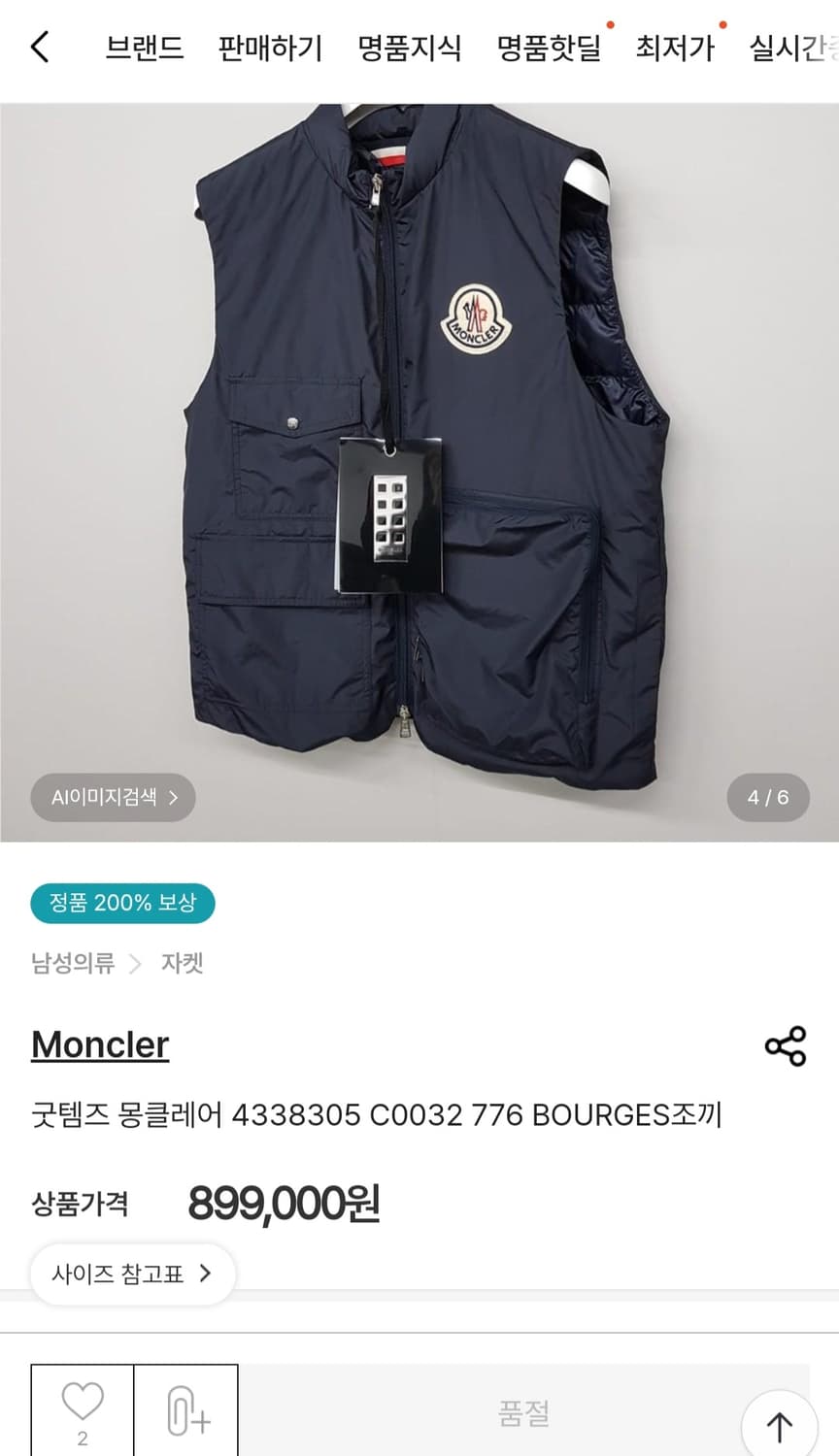Tap the 정품 200% 보상 badge
This screenshot has width=839, height=1456.
(122, 903)
